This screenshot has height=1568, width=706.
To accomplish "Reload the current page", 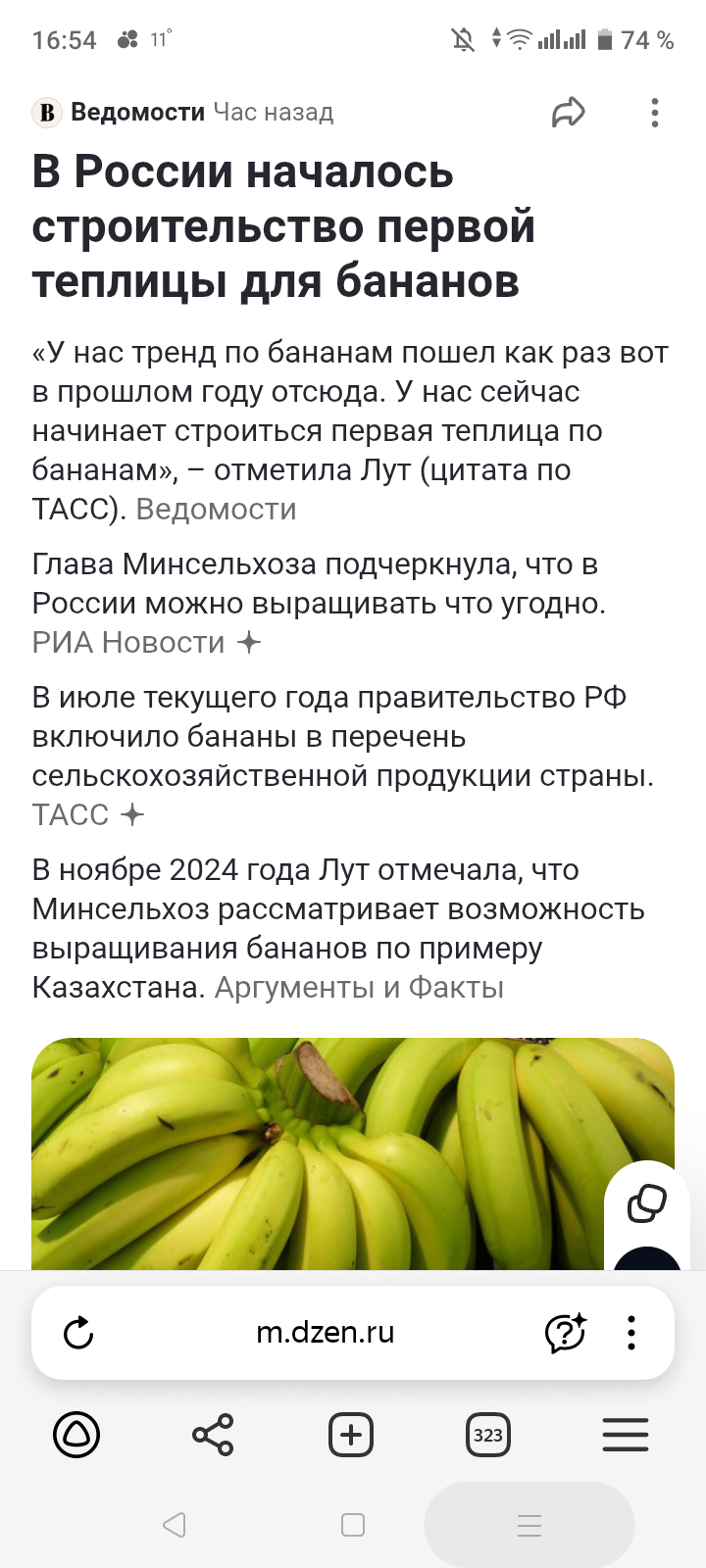I will [x=78, y=1333].
